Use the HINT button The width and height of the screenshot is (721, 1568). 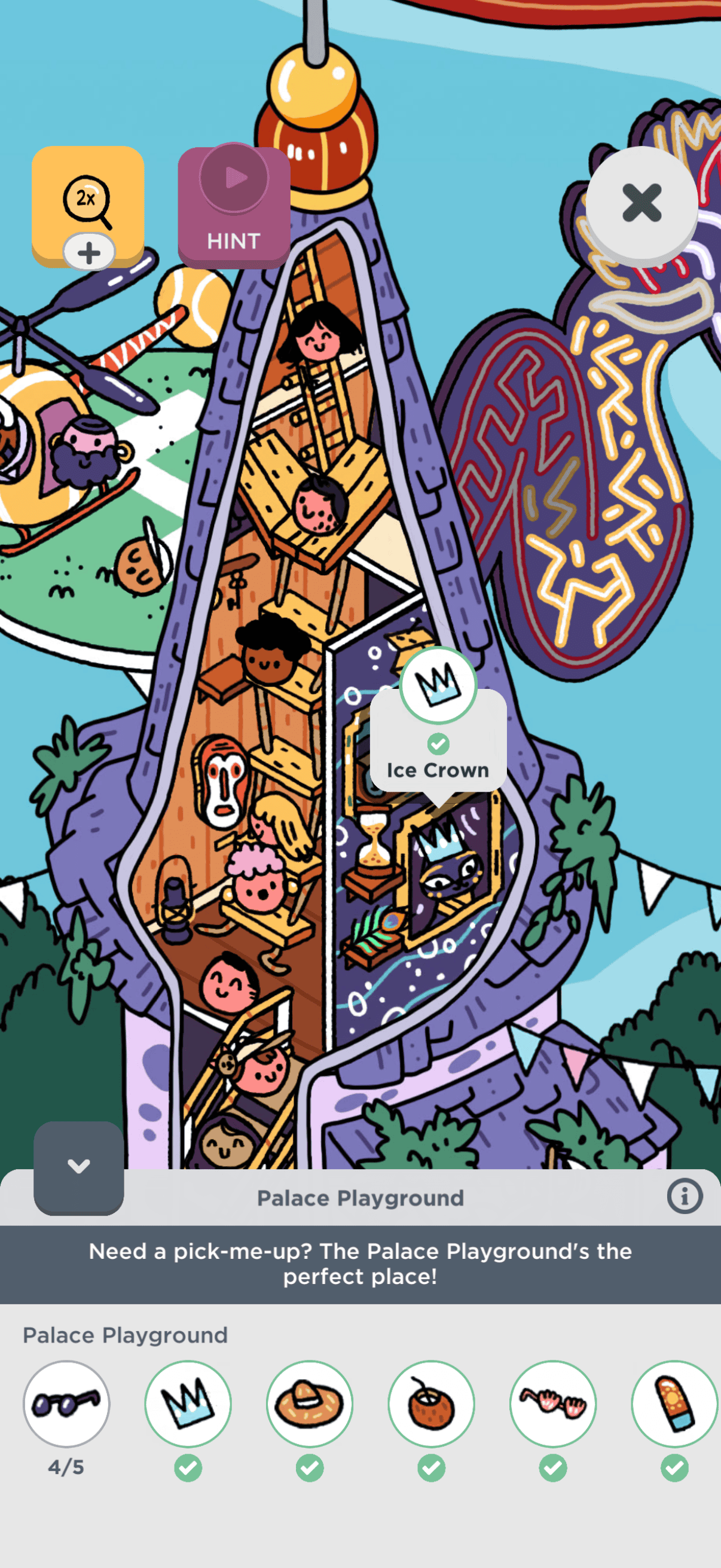[234, 207]
